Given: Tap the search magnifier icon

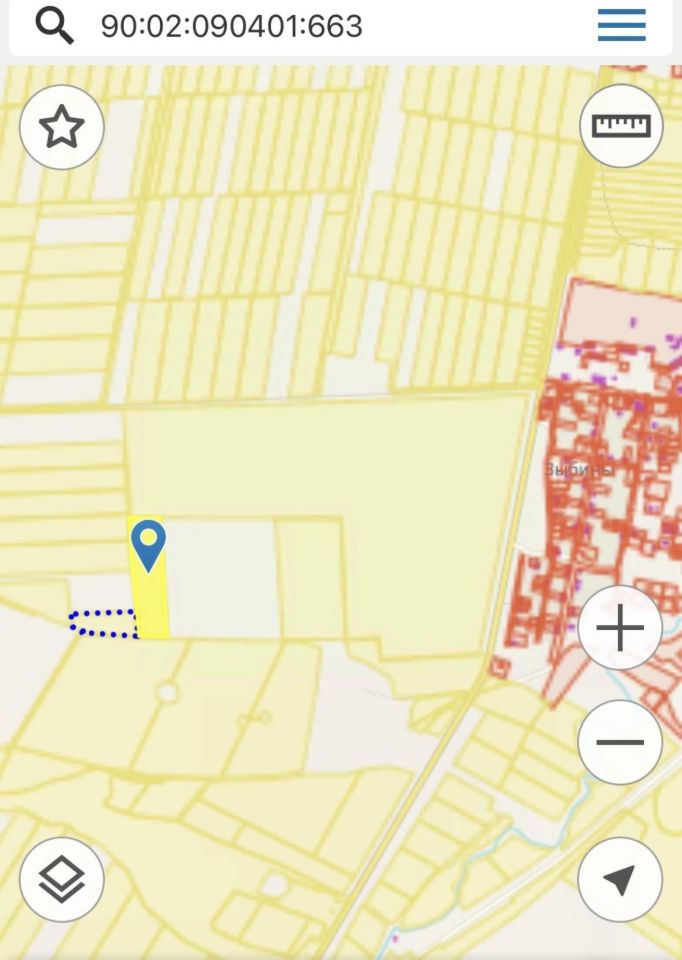Looking at the screenshot, I should tap(54, 26).
